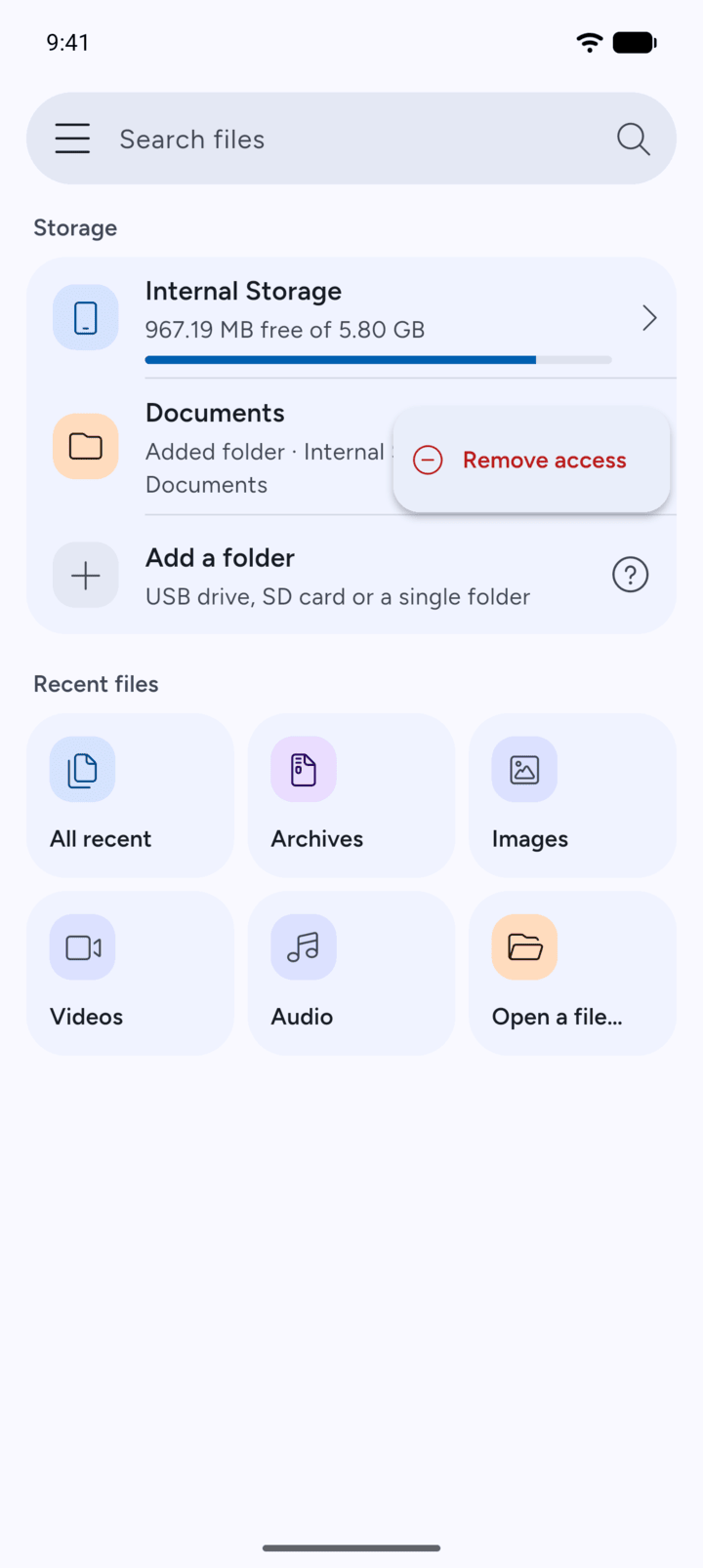Tap the magnifying glass search icon
This screenshot has height=1568, width=703.
[633, 139]
